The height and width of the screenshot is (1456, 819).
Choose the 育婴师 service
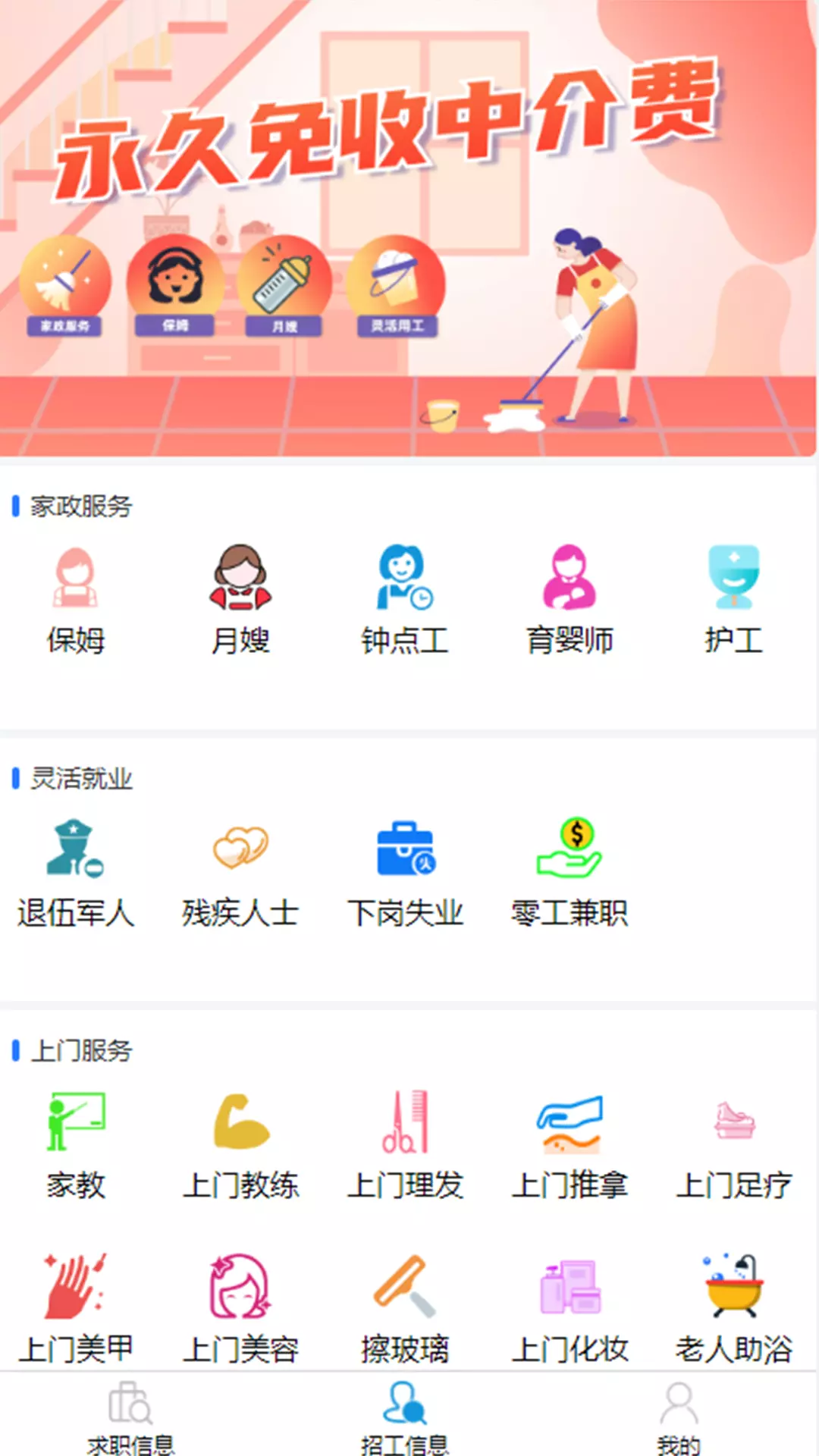pos(570,601)
